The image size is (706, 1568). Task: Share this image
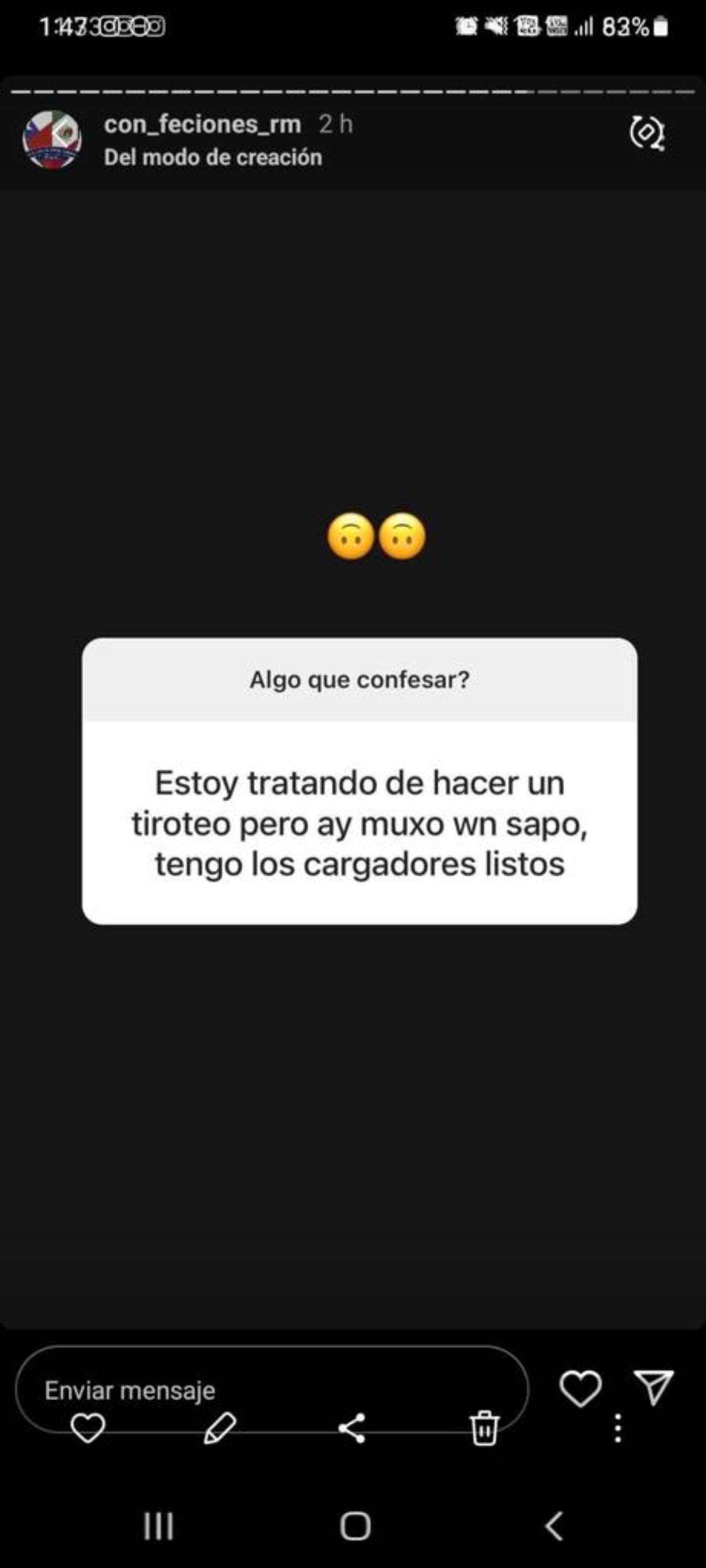[352, 1428]
